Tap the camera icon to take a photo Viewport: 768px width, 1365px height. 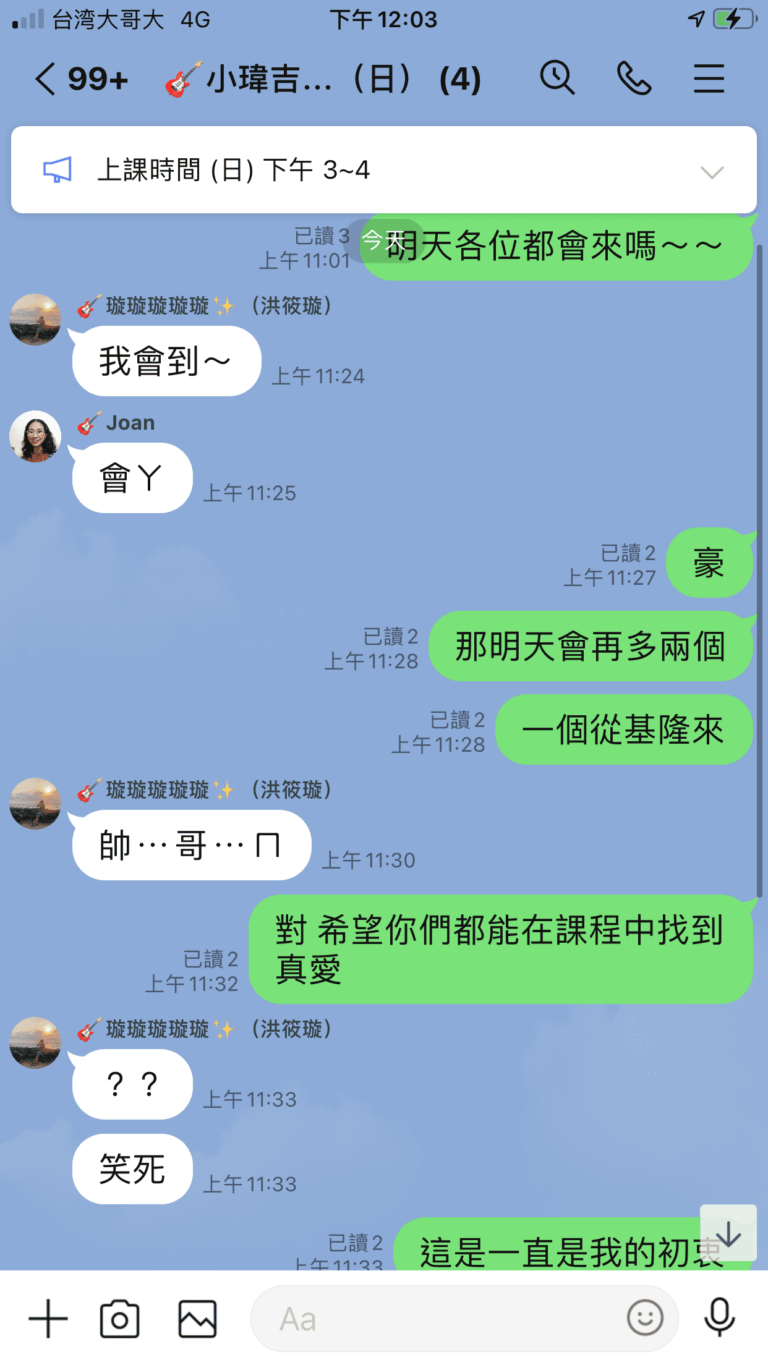click(x=118, y=1318)
